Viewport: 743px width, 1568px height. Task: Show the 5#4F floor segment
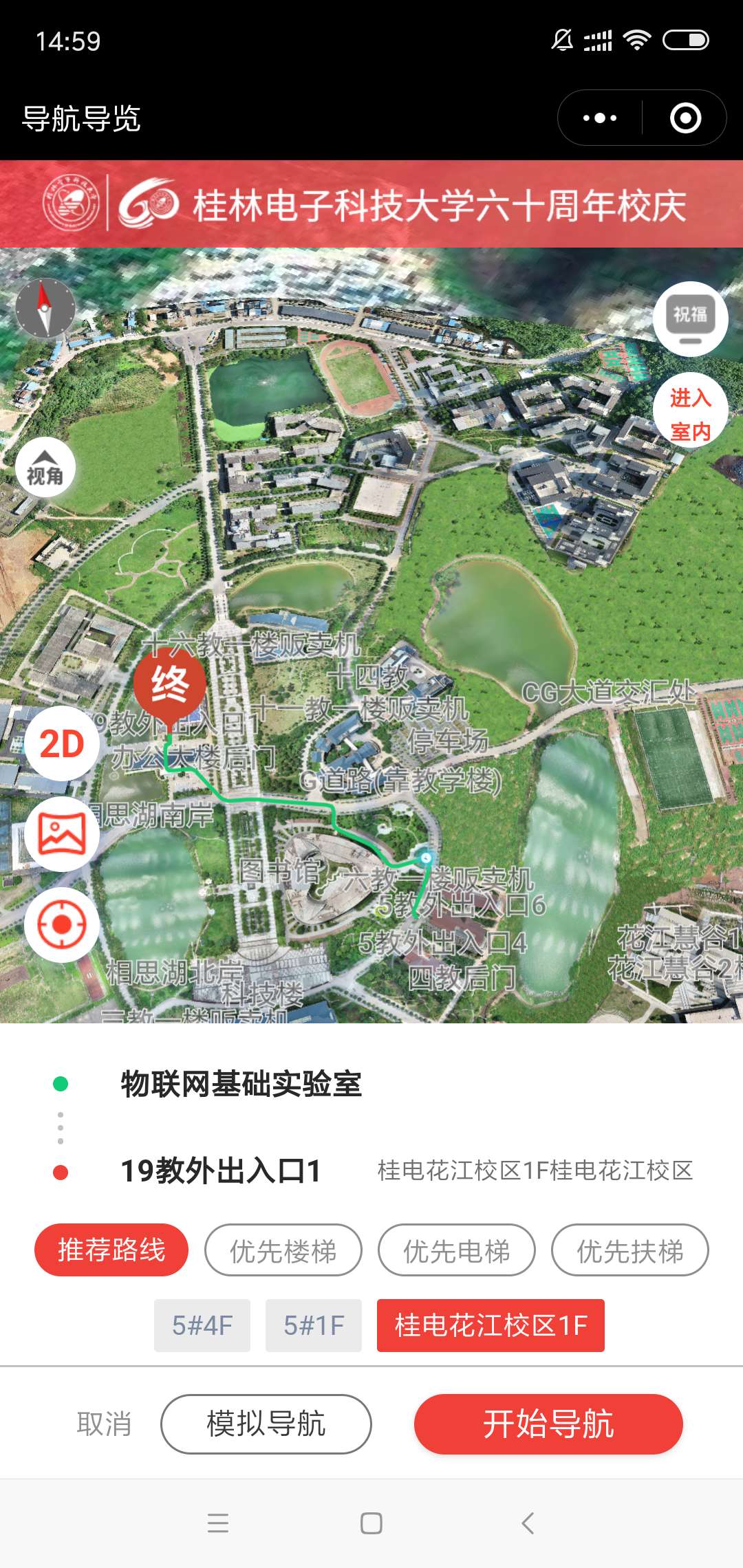(202, 1325)
